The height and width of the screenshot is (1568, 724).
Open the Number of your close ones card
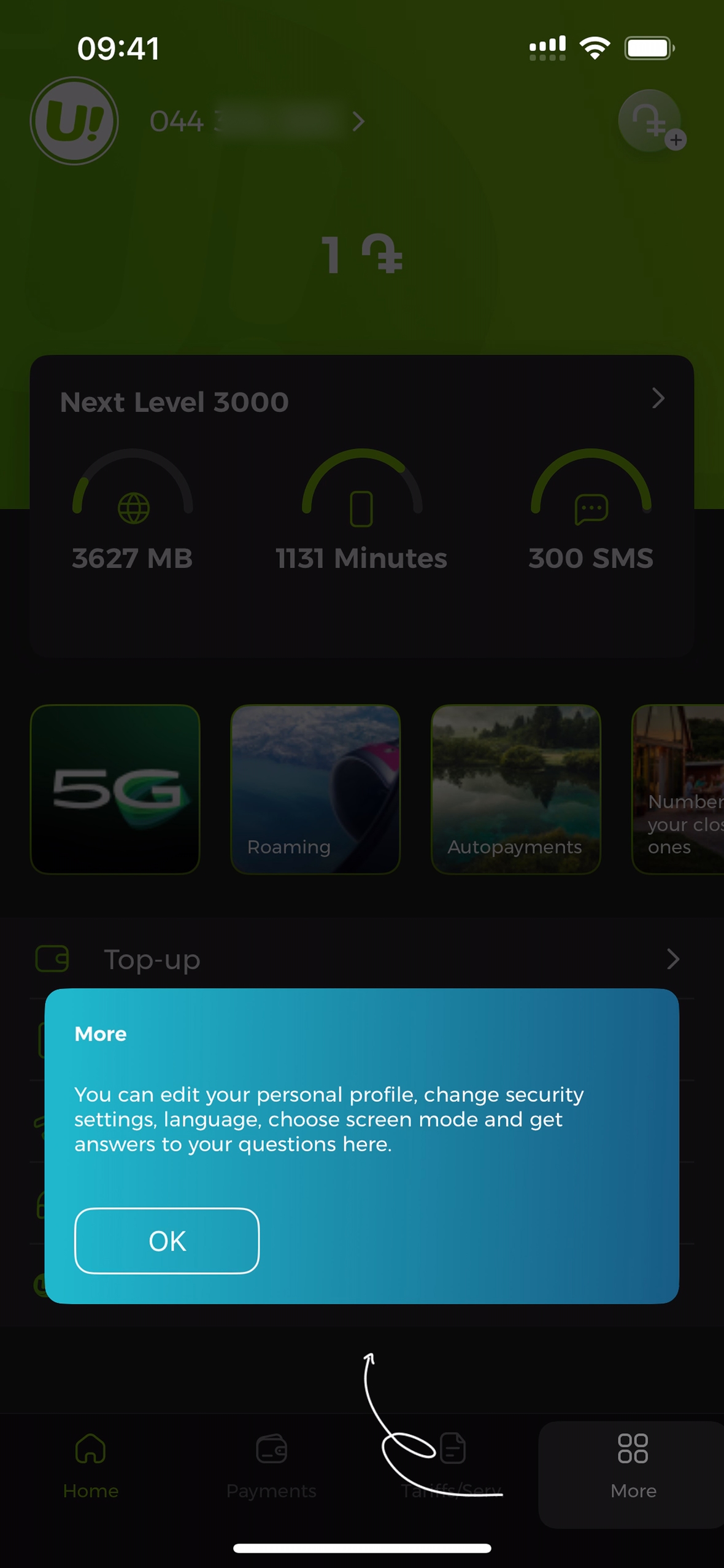tap(678, 789)
